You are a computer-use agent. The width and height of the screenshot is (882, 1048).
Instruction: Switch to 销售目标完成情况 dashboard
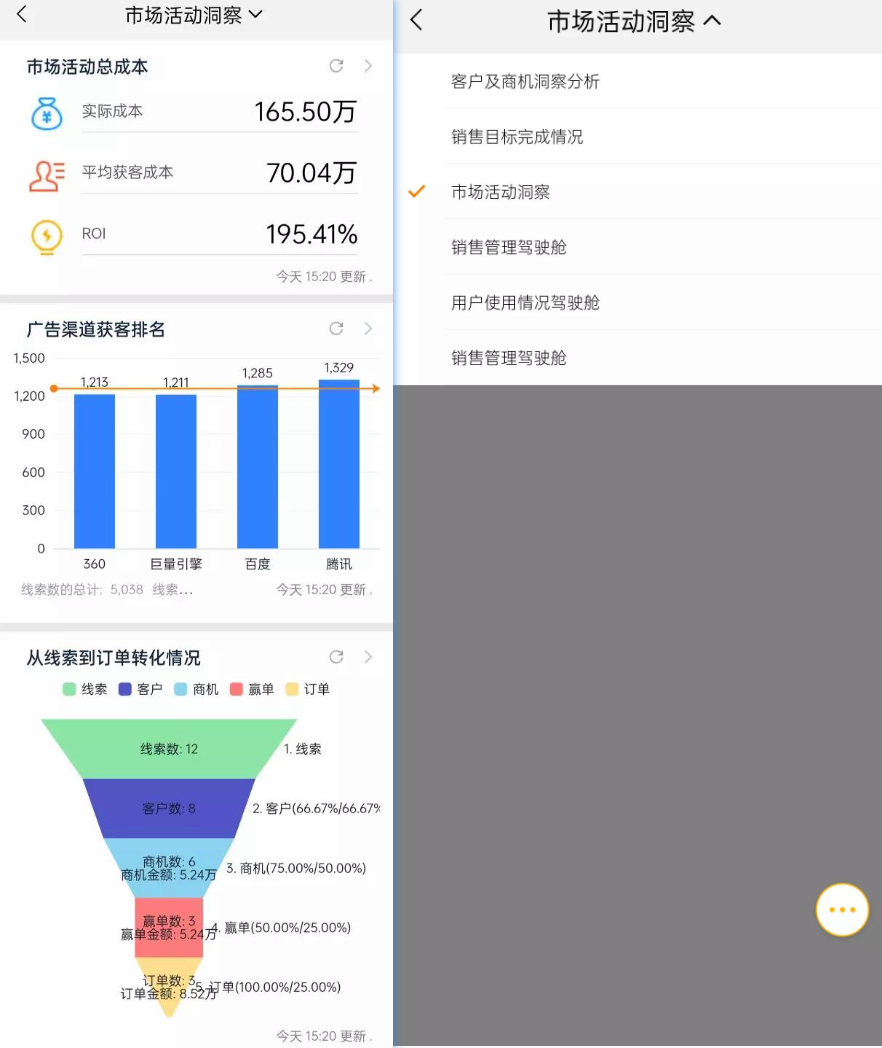(x=517, y=137)
